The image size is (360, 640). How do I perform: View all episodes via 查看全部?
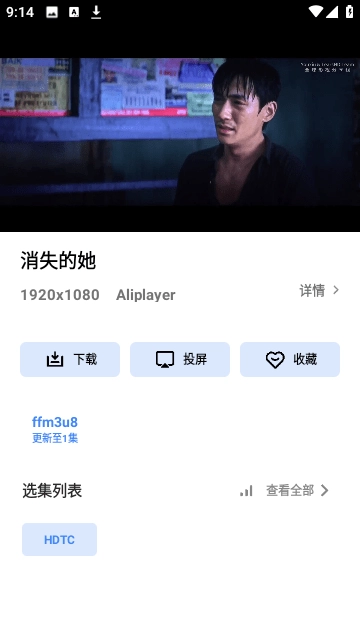pos(297,490)
